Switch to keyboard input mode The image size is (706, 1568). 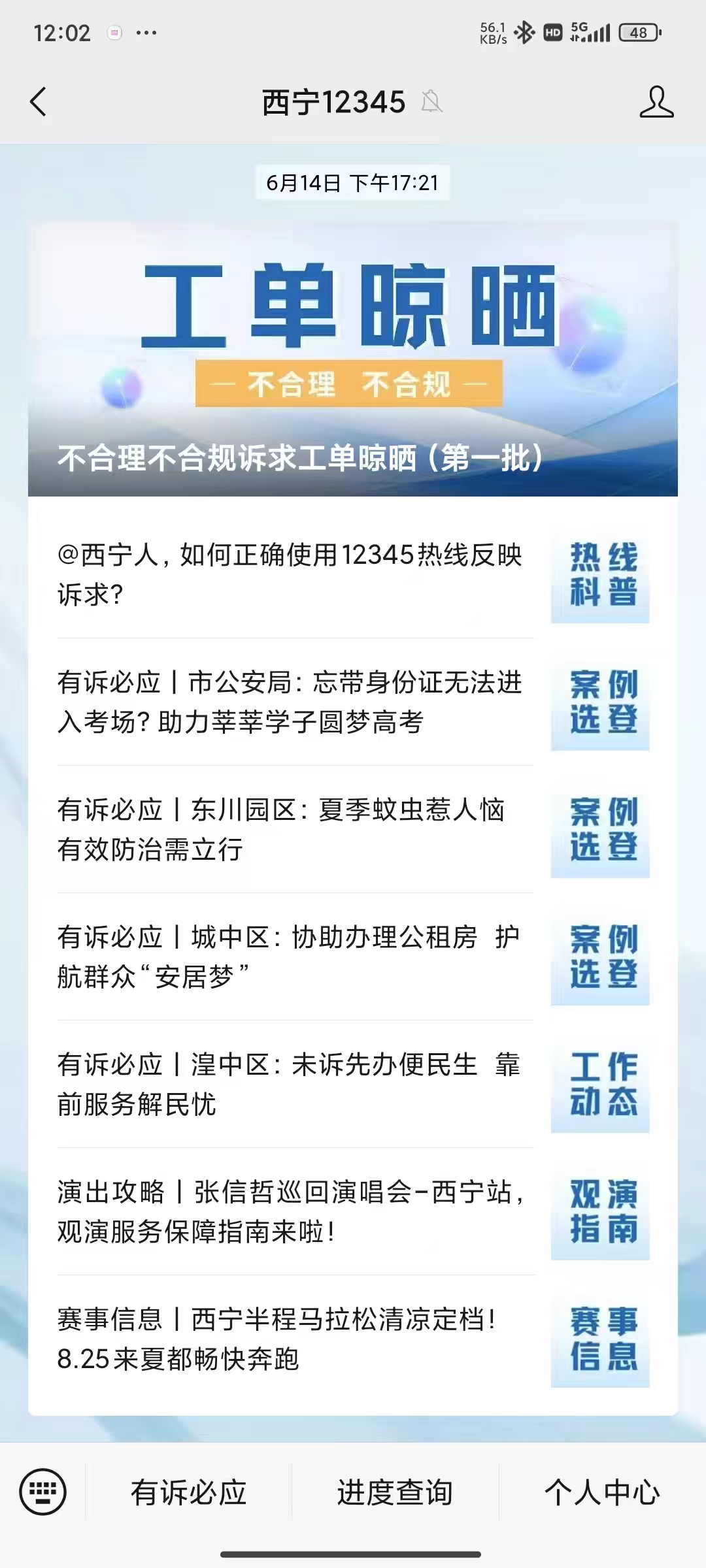[x=42, y=1492]
